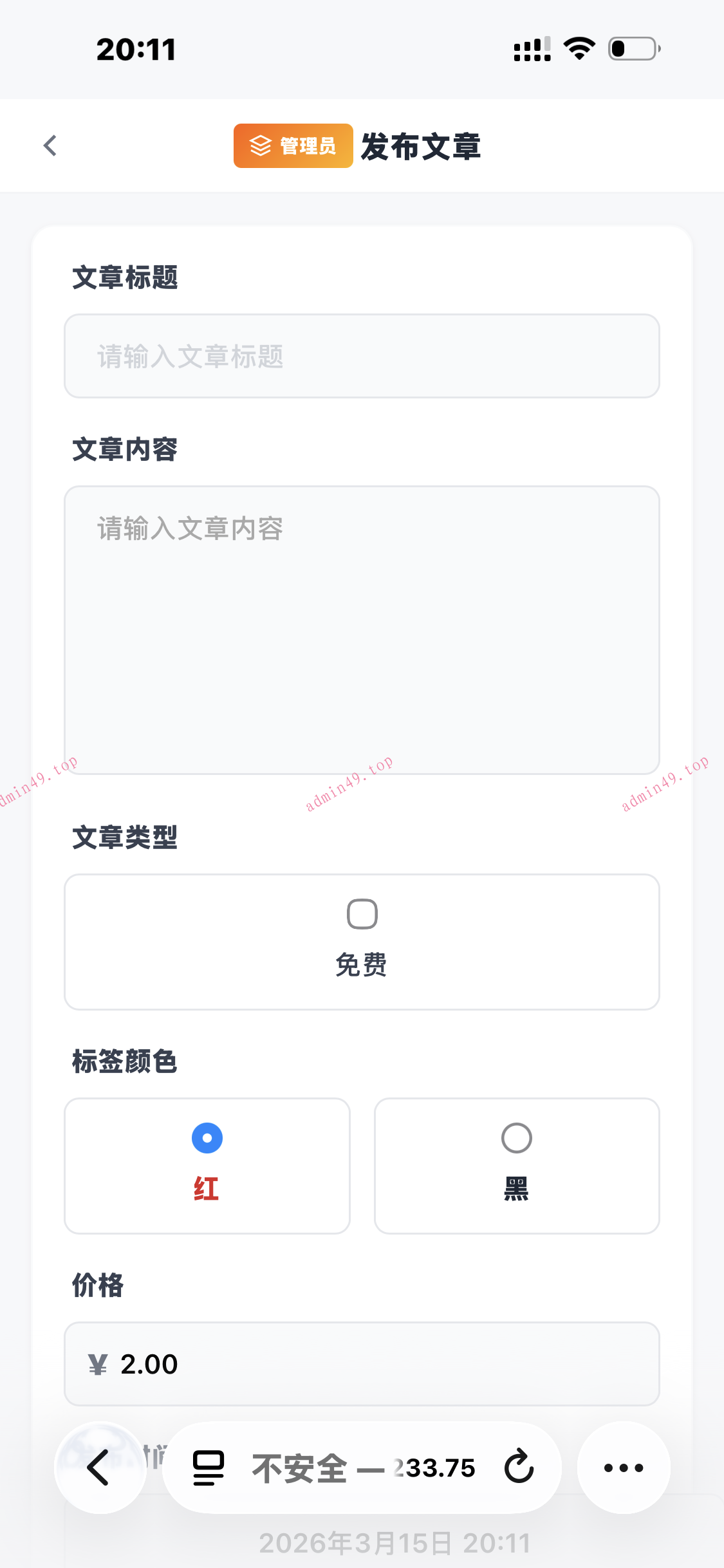724x1568 pixels.
Task: Tap the address bar showing 233.75
Action: click(434, 1468)
